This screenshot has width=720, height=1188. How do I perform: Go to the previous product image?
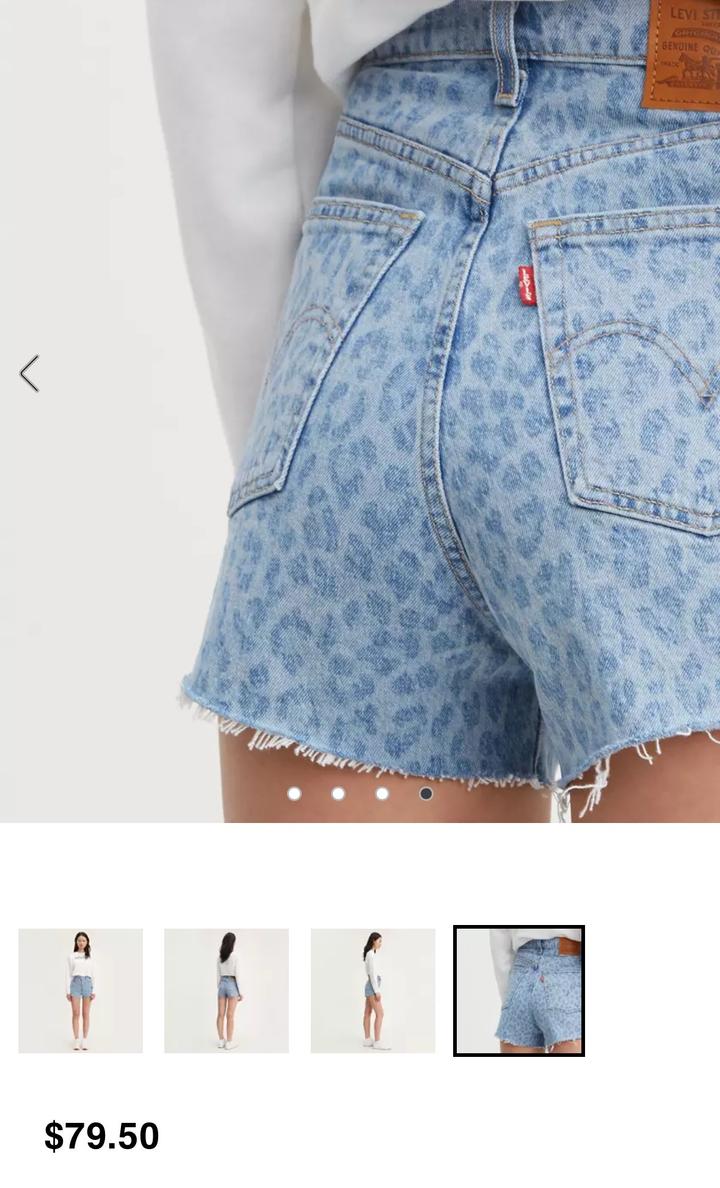[x=30, y=374]
